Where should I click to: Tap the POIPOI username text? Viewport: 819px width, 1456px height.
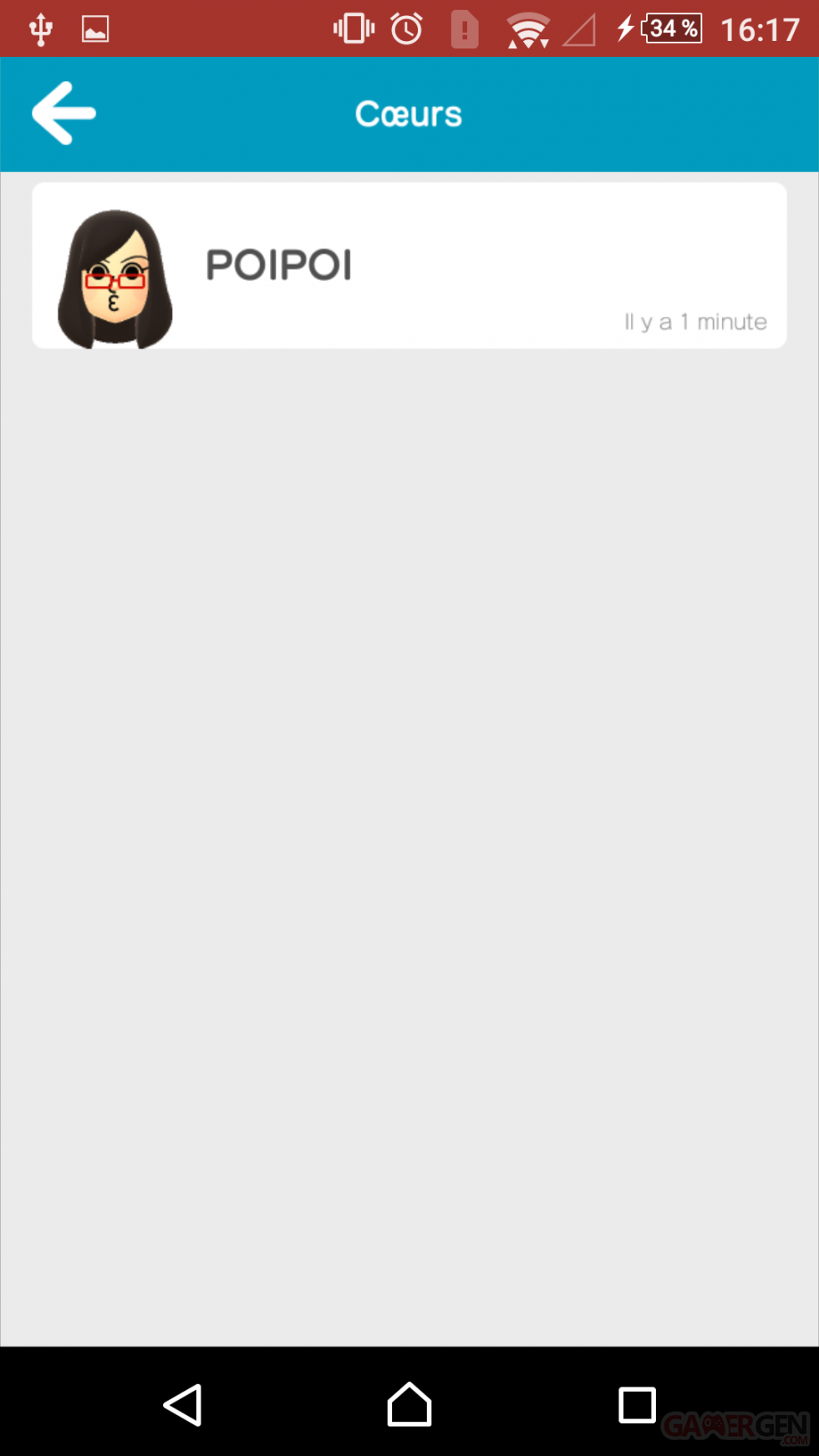(278, 266)
